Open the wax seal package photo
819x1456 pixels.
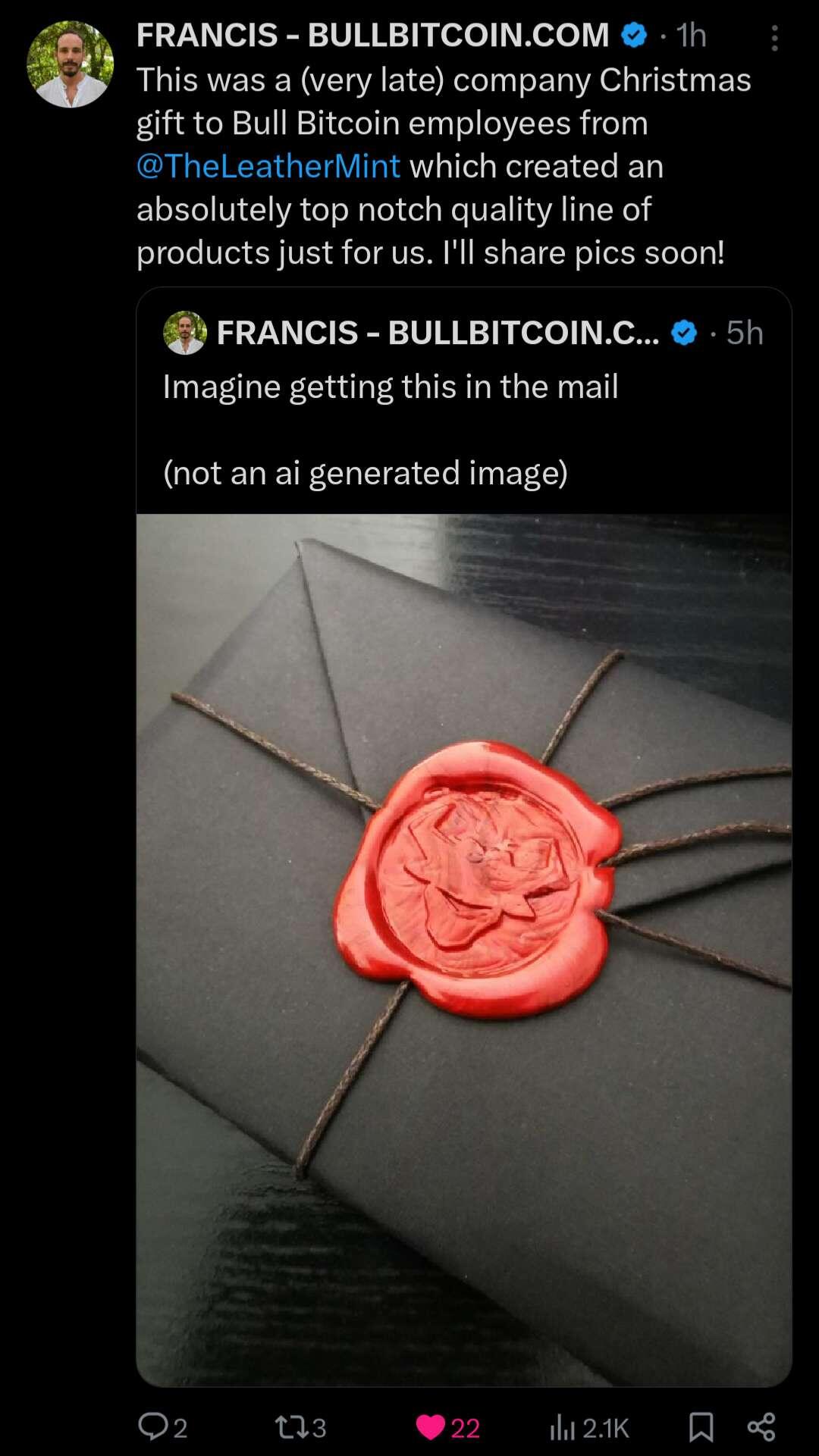click(464, 949)
